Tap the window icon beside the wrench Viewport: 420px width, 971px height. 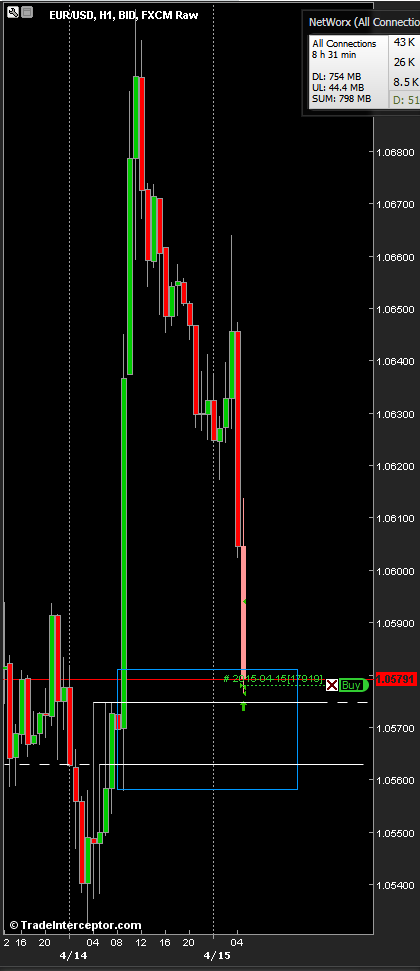click(x=27, y=11)
